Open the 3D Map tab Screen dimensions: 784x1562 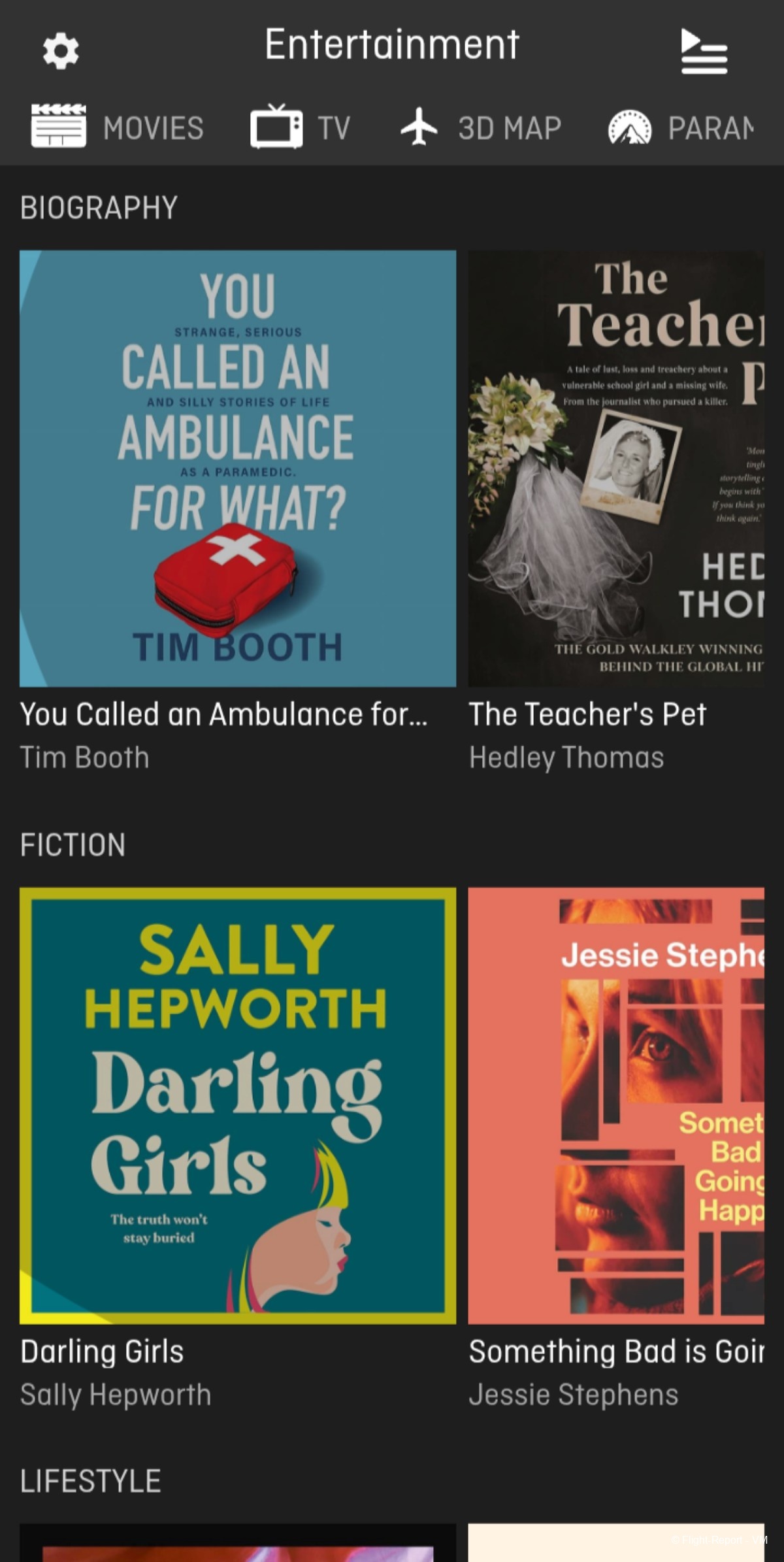pos(482,127)
